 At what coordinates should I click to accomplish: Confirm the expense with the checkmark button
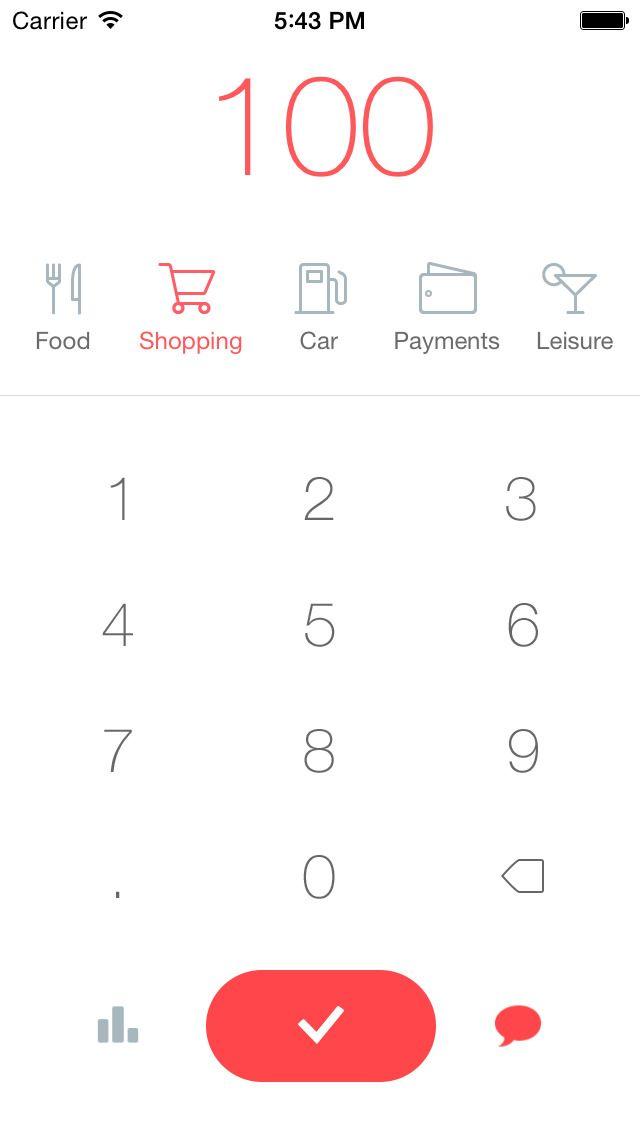[x=320, y=1025]
